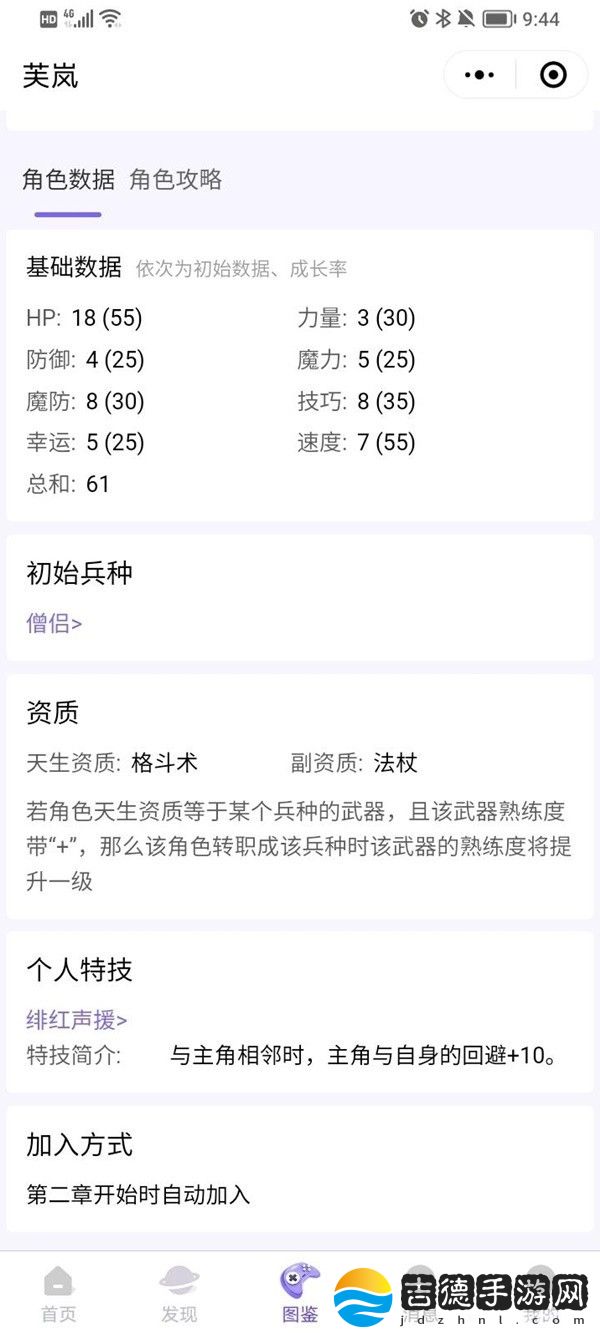Screen dimensions: 600x1333
Task: Switch to the 角色攻略 tab
Action: (176, 180)
